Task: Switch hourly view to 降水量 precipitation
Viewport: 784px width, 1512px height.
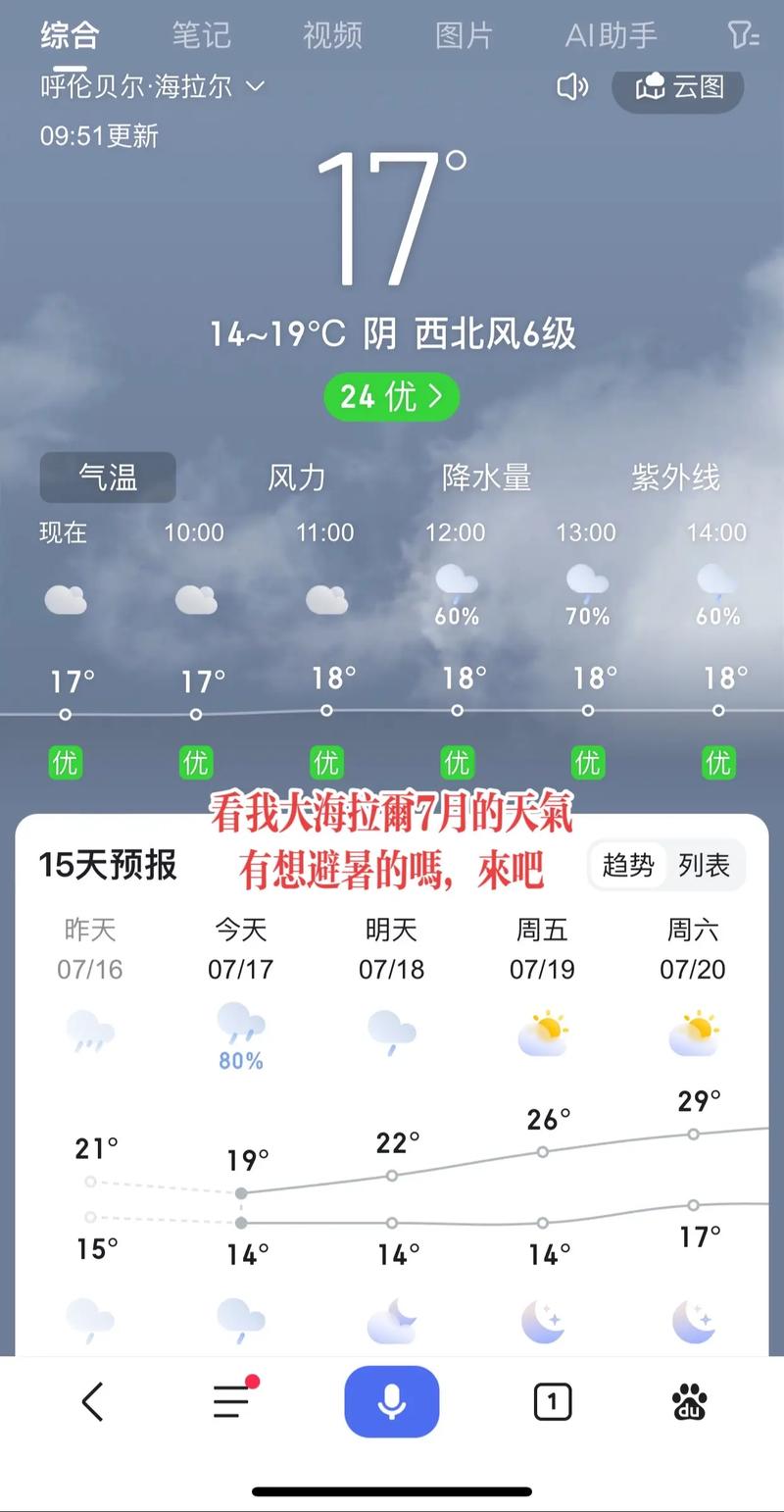Action: [487, 479]
